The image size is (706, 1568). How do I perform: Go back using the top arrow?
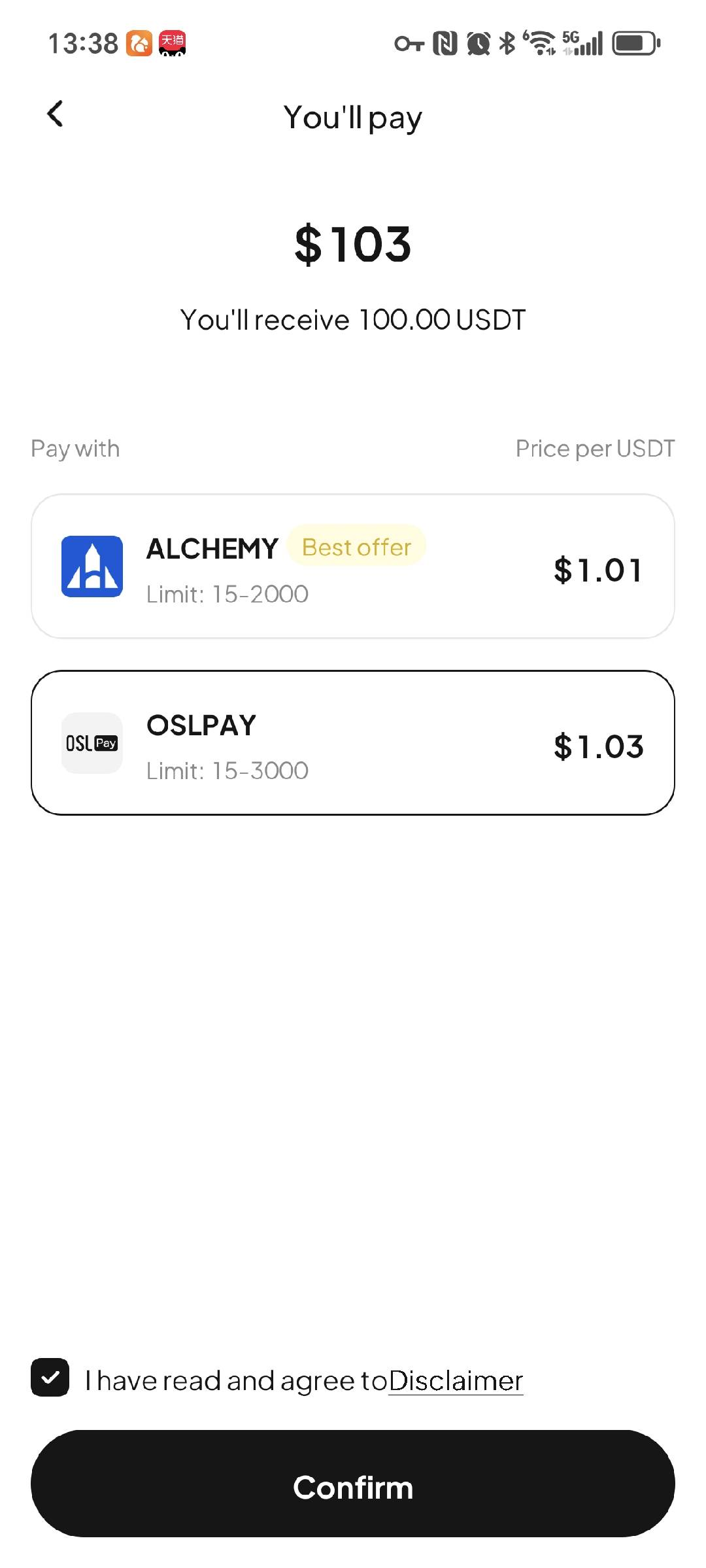click(56, 114)
